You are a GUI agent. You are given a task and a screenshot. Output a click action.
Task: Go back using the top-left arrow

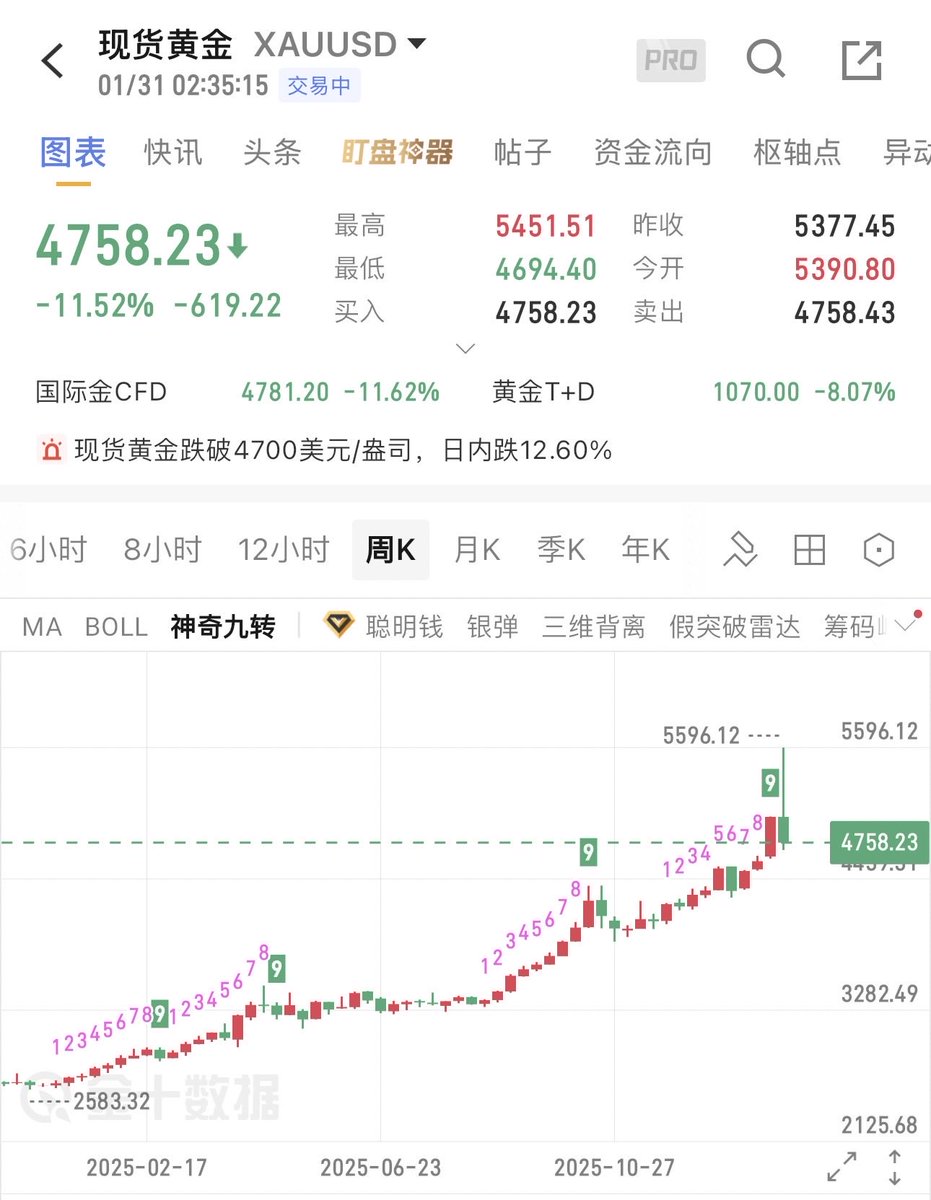(x=52, y=61)
